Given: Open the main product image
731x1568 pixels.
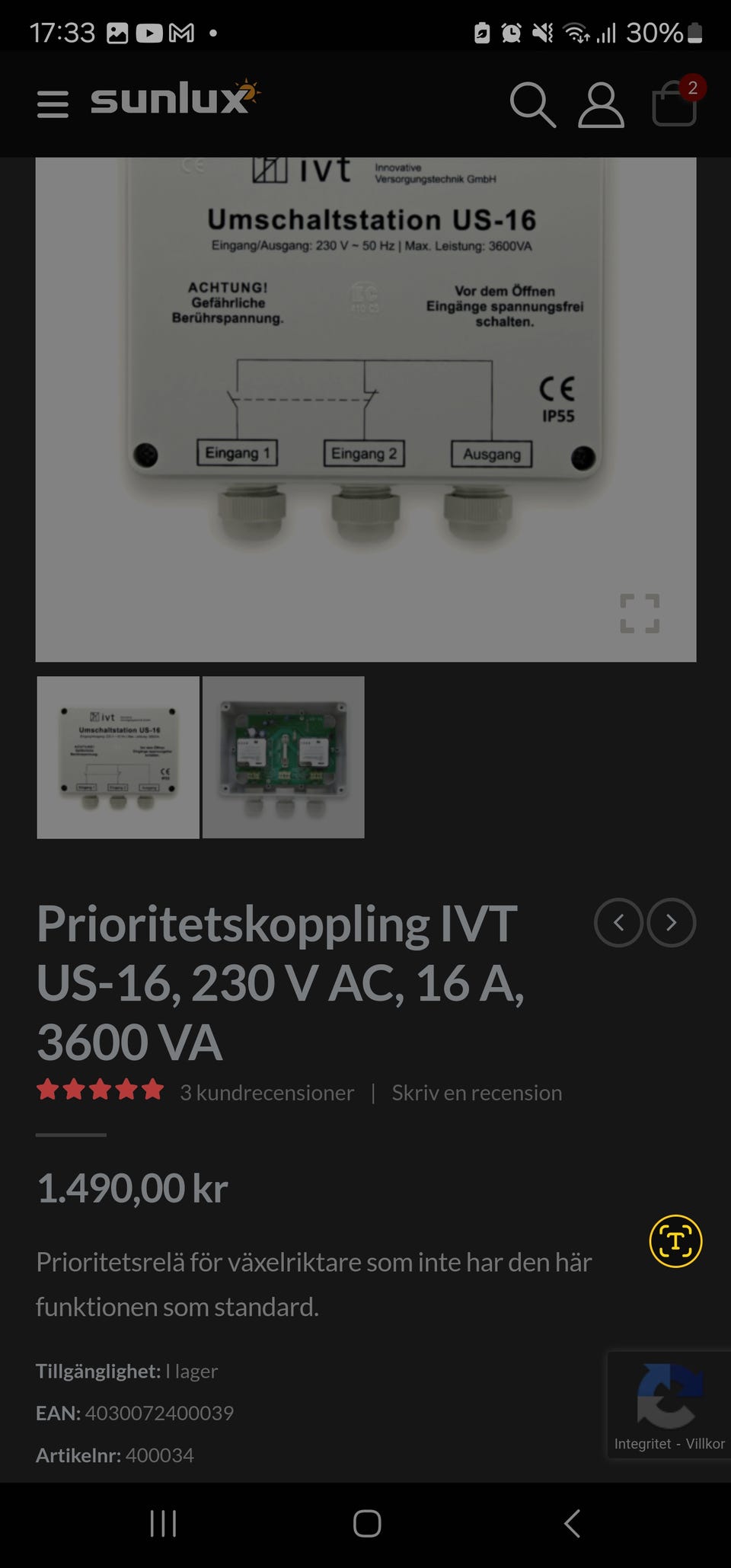Looking at the screenshot, I should pos(365,410).
